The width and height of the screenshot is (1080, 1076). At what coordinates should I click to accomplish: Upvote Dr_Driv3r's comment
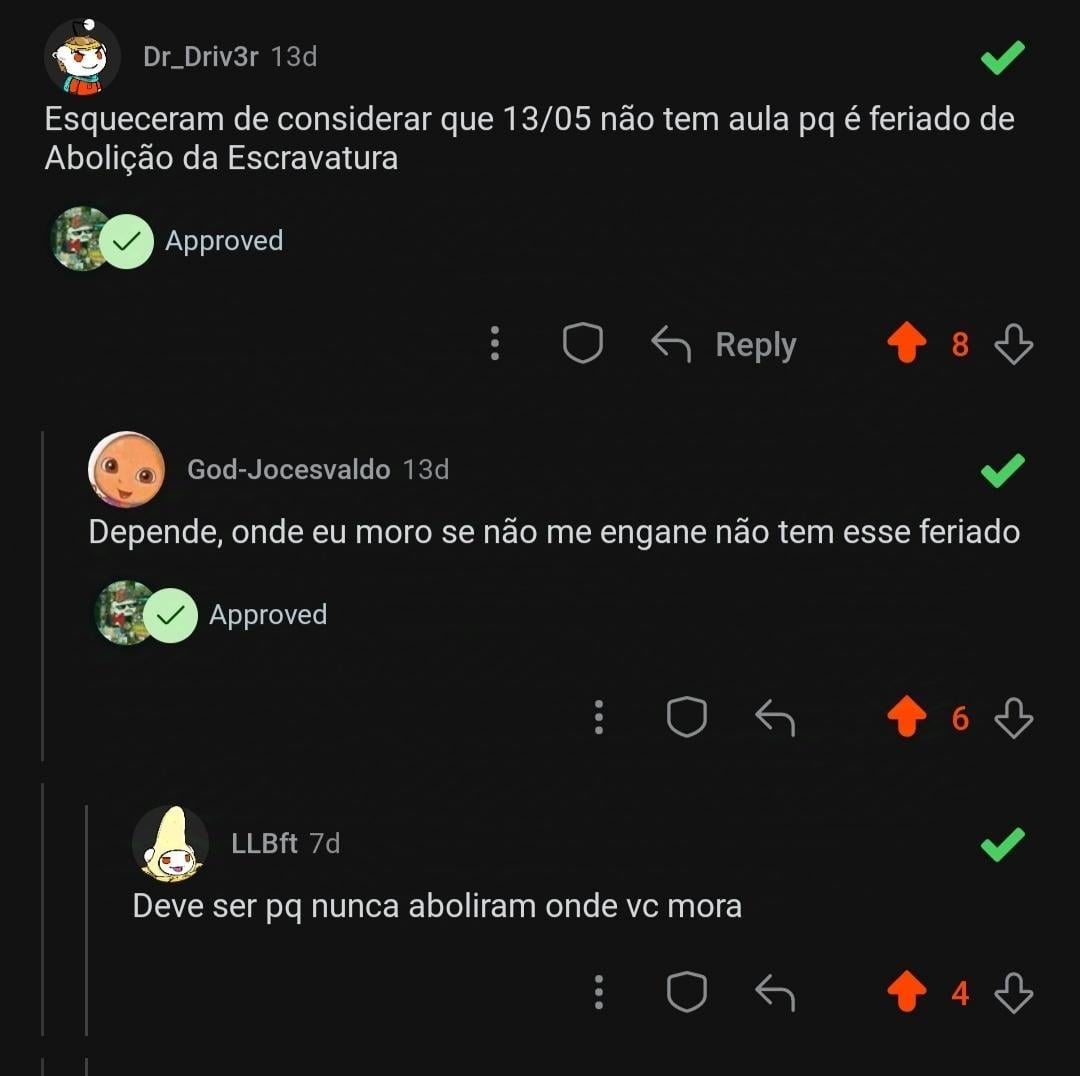(x=907, y=344)
